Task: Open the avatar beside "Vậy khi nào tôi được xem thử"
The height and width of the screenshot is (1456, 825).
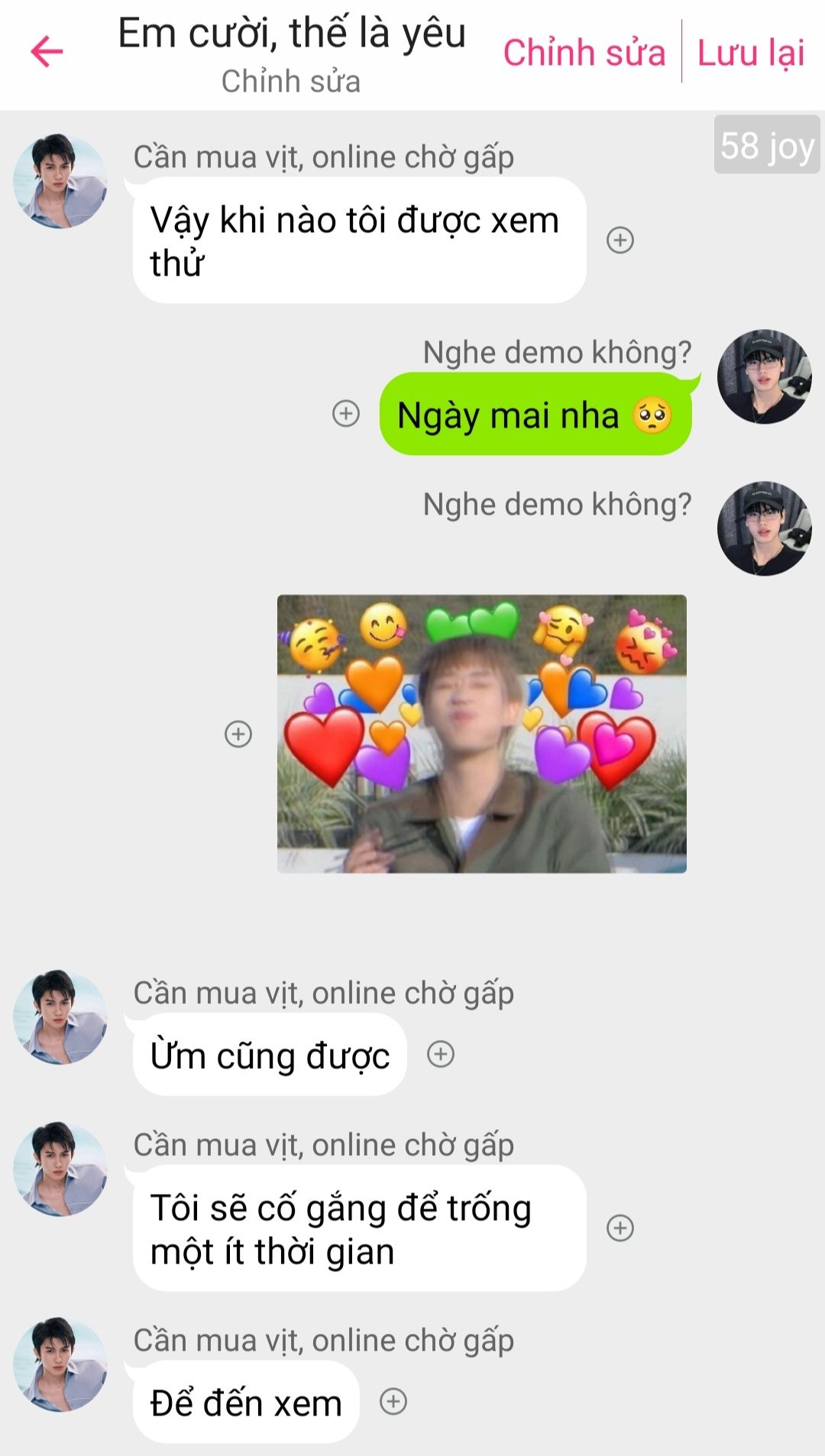Action: point(60,182)
